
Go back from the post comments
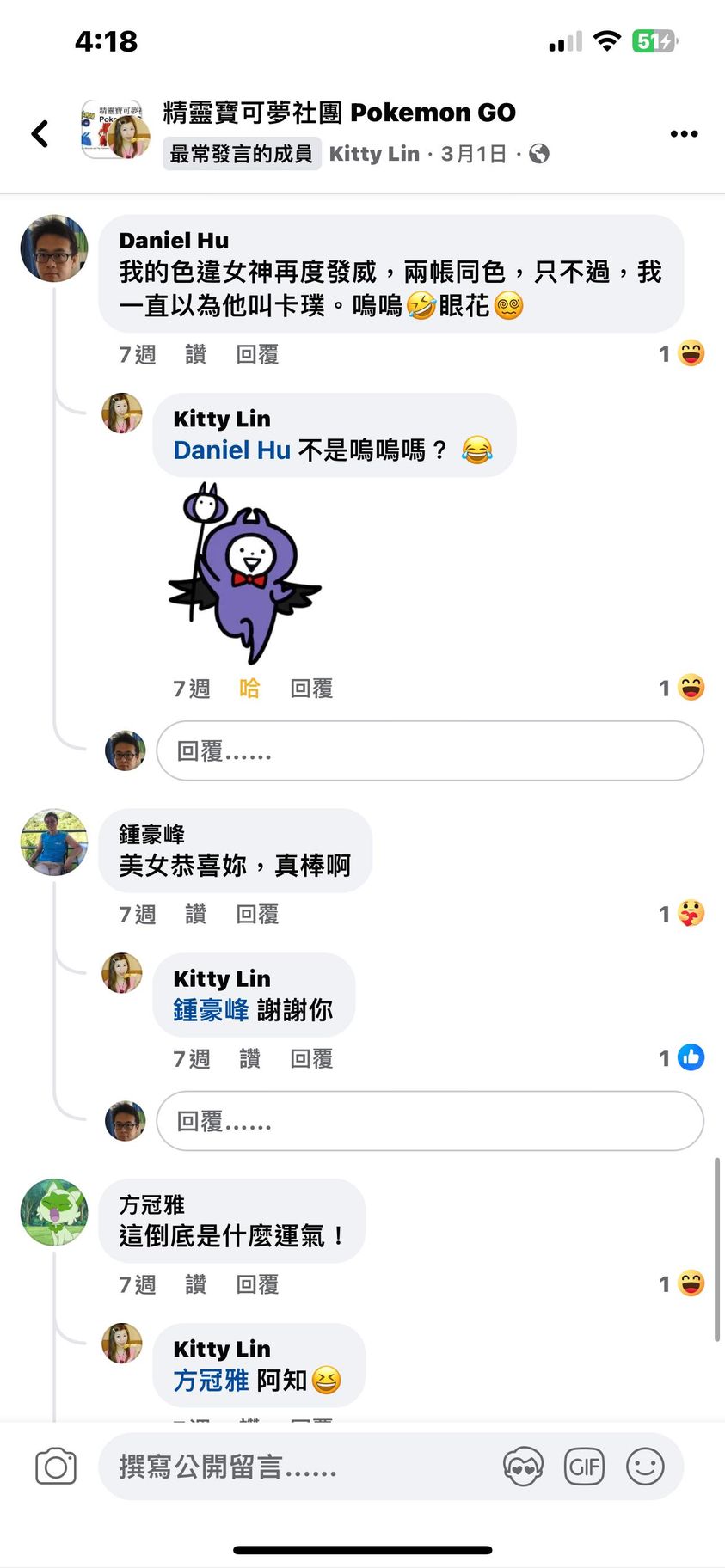(40, 133)
